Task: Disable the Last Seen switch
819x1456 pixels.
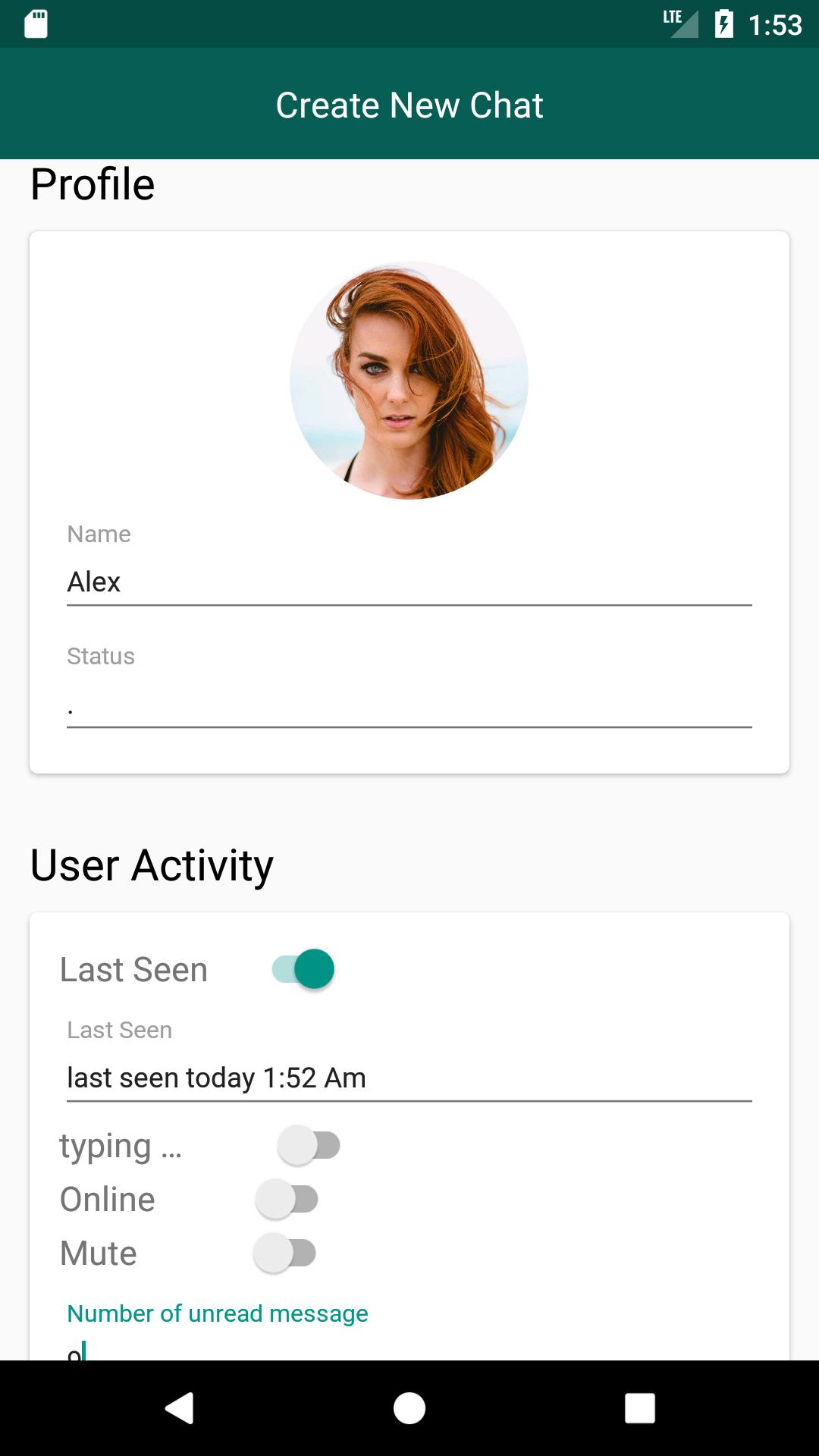Action: click(304, 969)
